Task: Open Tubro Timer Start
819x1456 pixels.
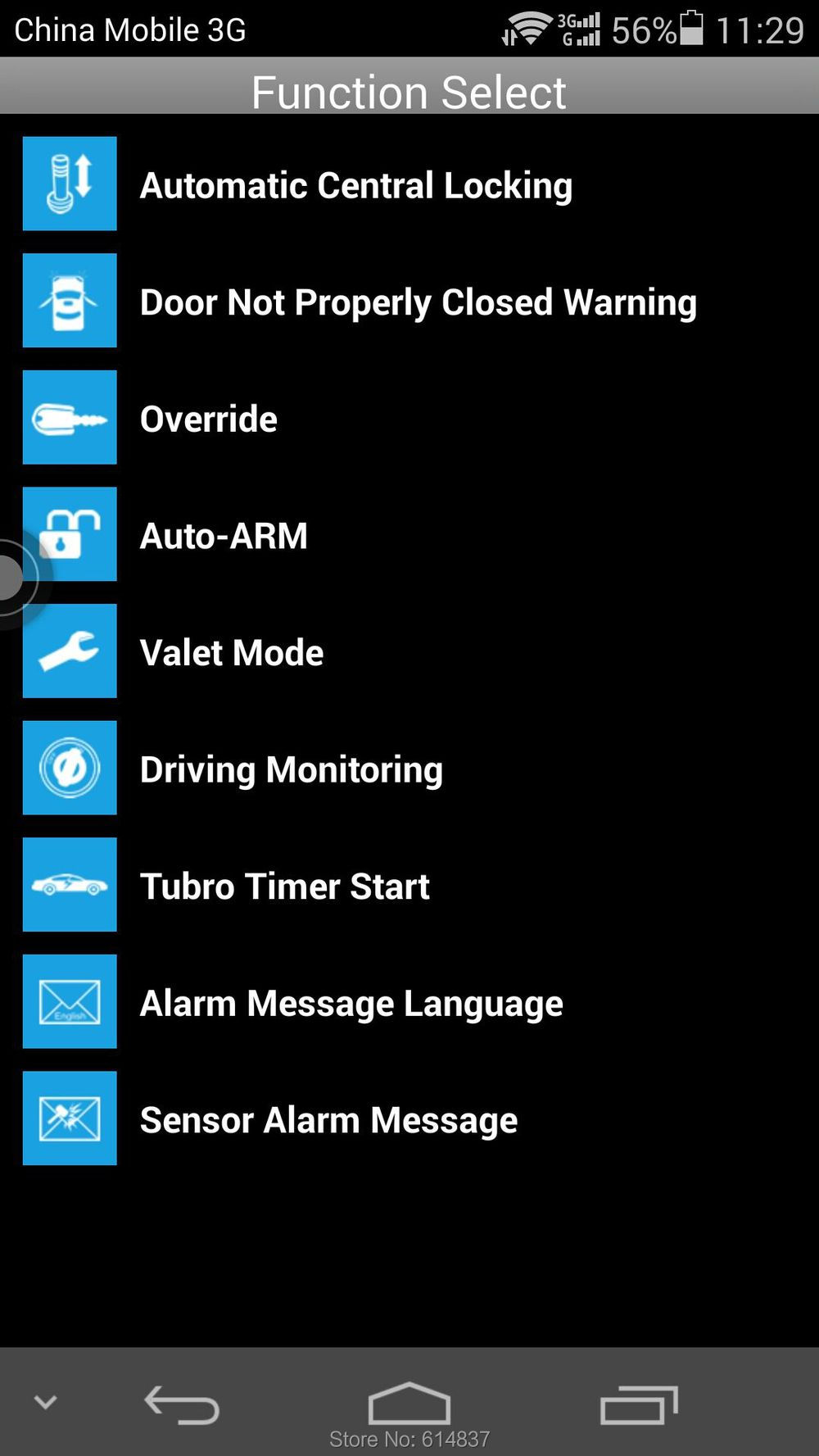Action: 284,886
